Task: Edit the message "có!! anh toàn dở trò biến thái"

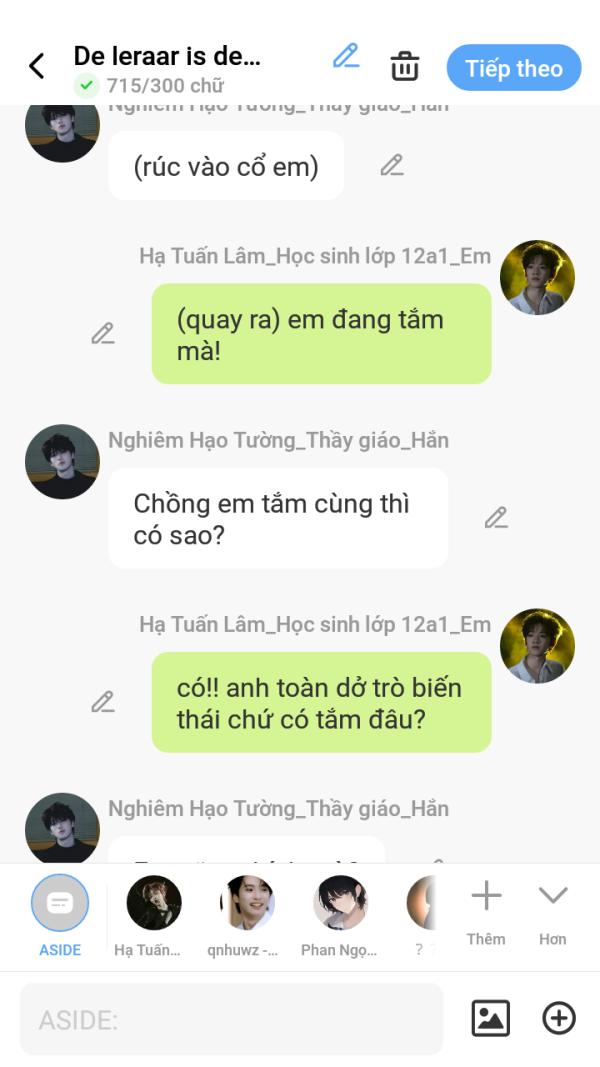Action: pyautogui.click(x=103, y=702)
